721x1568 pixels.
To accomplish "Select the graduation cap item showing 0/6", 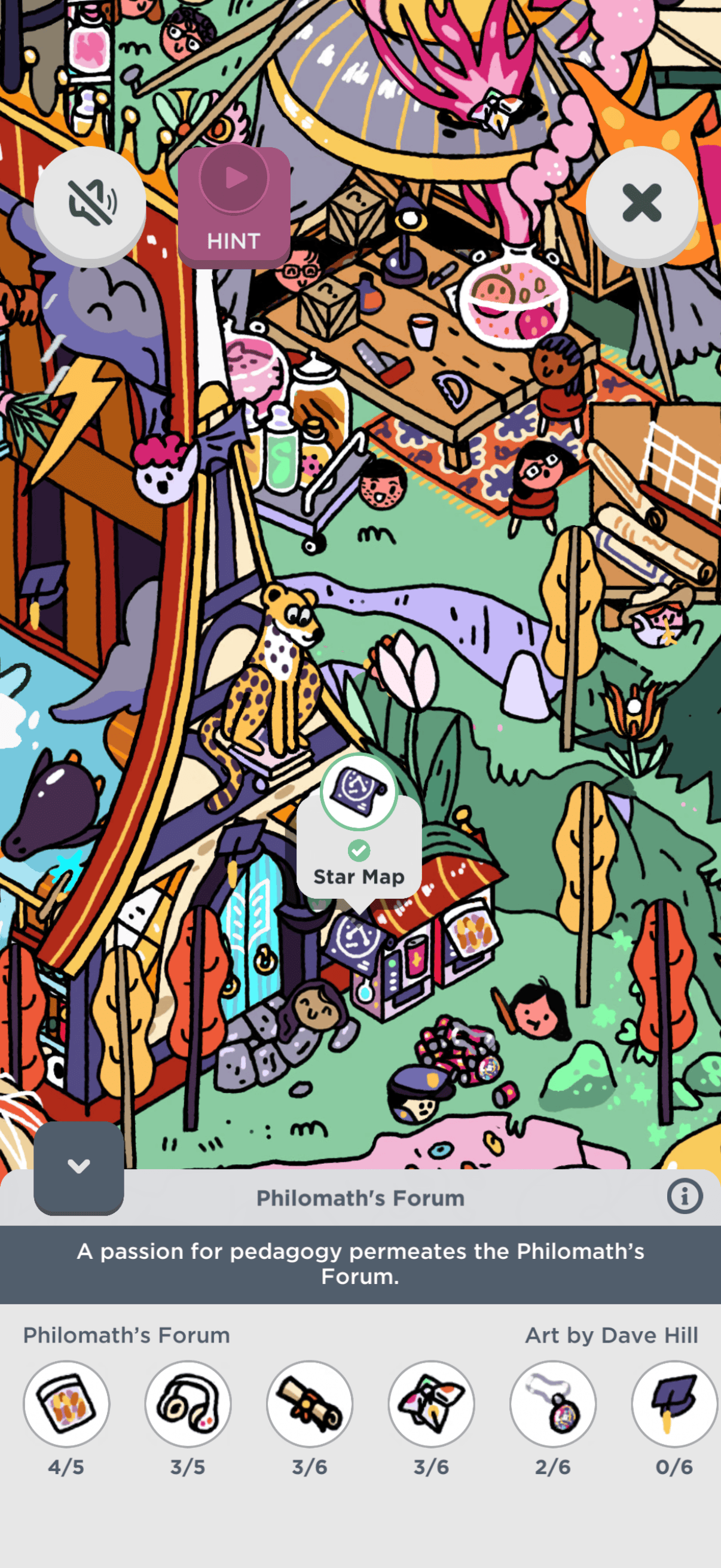I will pyautogui.click(x=675, y=1404).
